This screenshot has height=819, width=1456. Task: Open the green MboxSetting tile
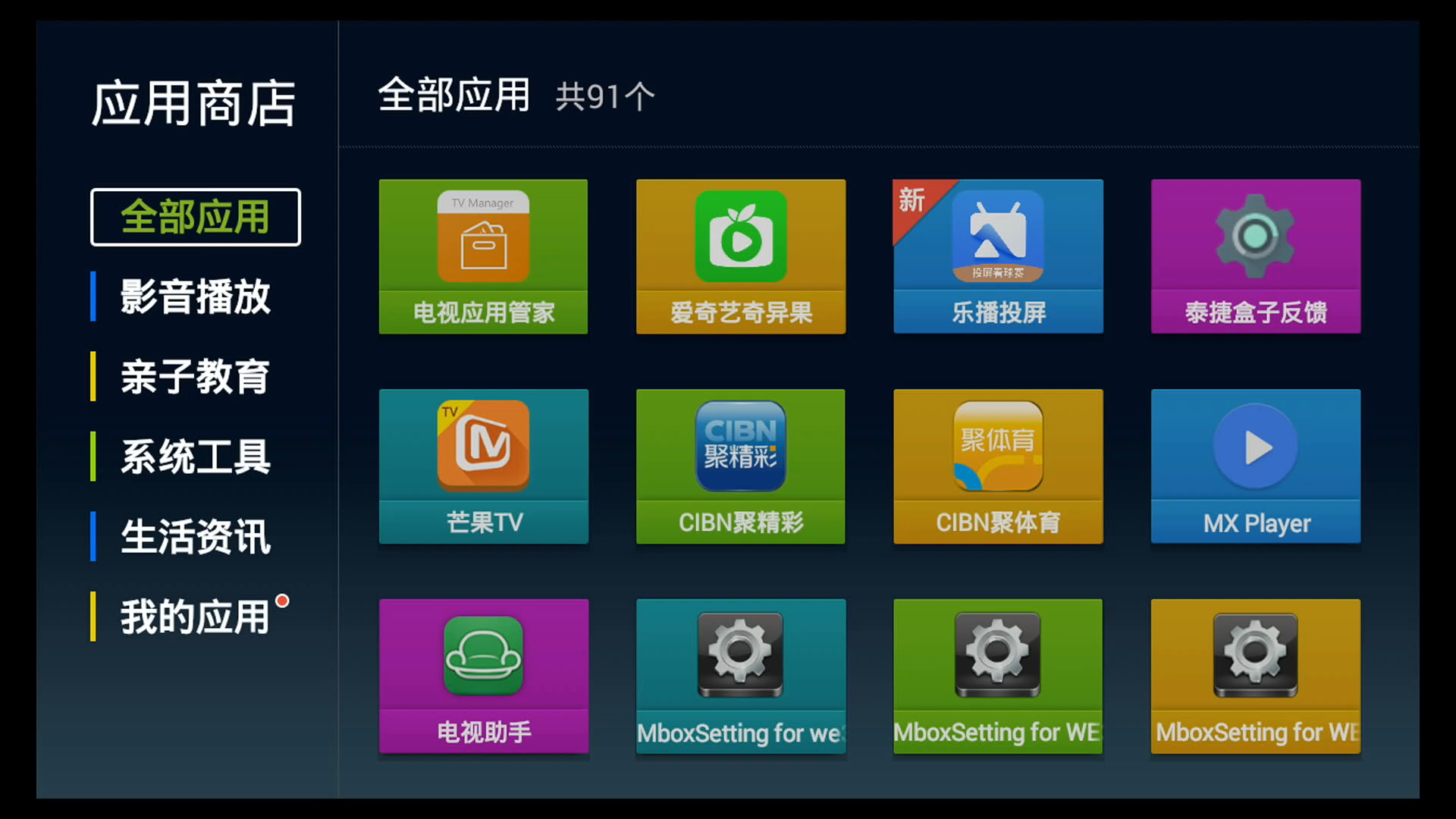(998, 676)
